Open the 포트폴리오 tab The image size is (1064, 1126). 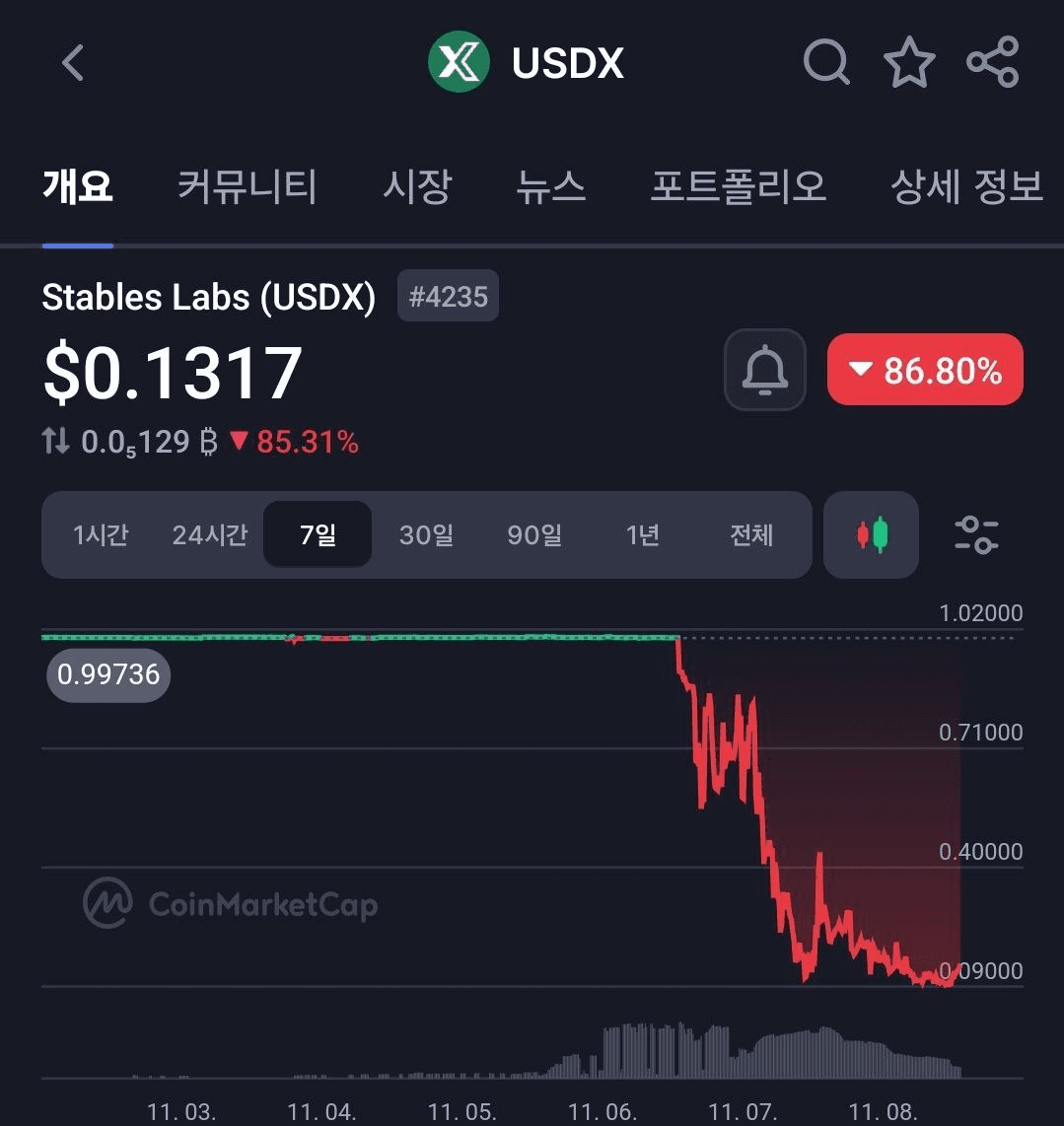pyautogui.click(x=738, y=186)
